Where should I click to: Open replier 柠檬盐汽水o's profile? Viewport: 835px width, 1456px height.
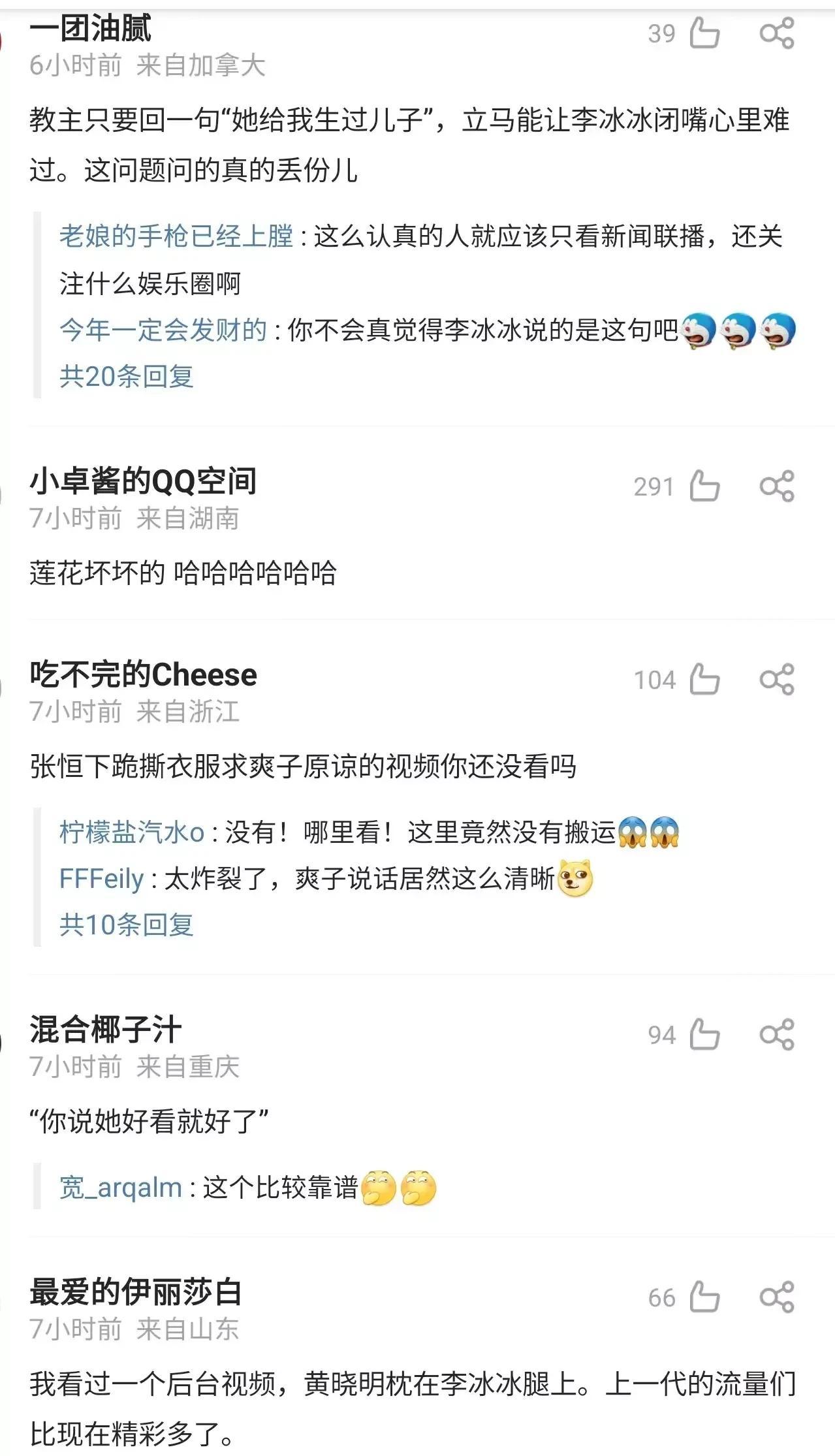click(132, 832)
